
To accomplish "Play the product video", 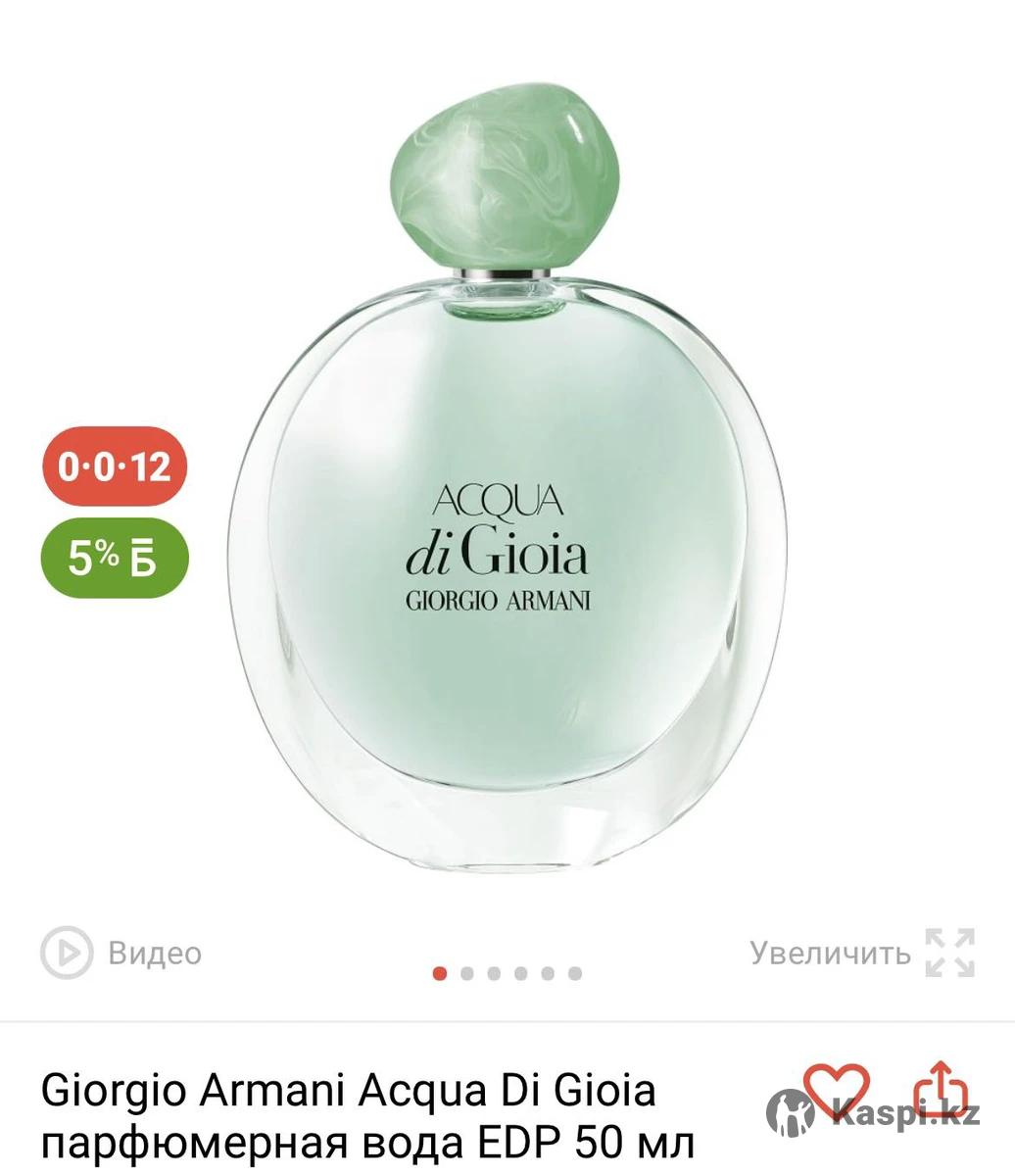I will click(120, 953).
